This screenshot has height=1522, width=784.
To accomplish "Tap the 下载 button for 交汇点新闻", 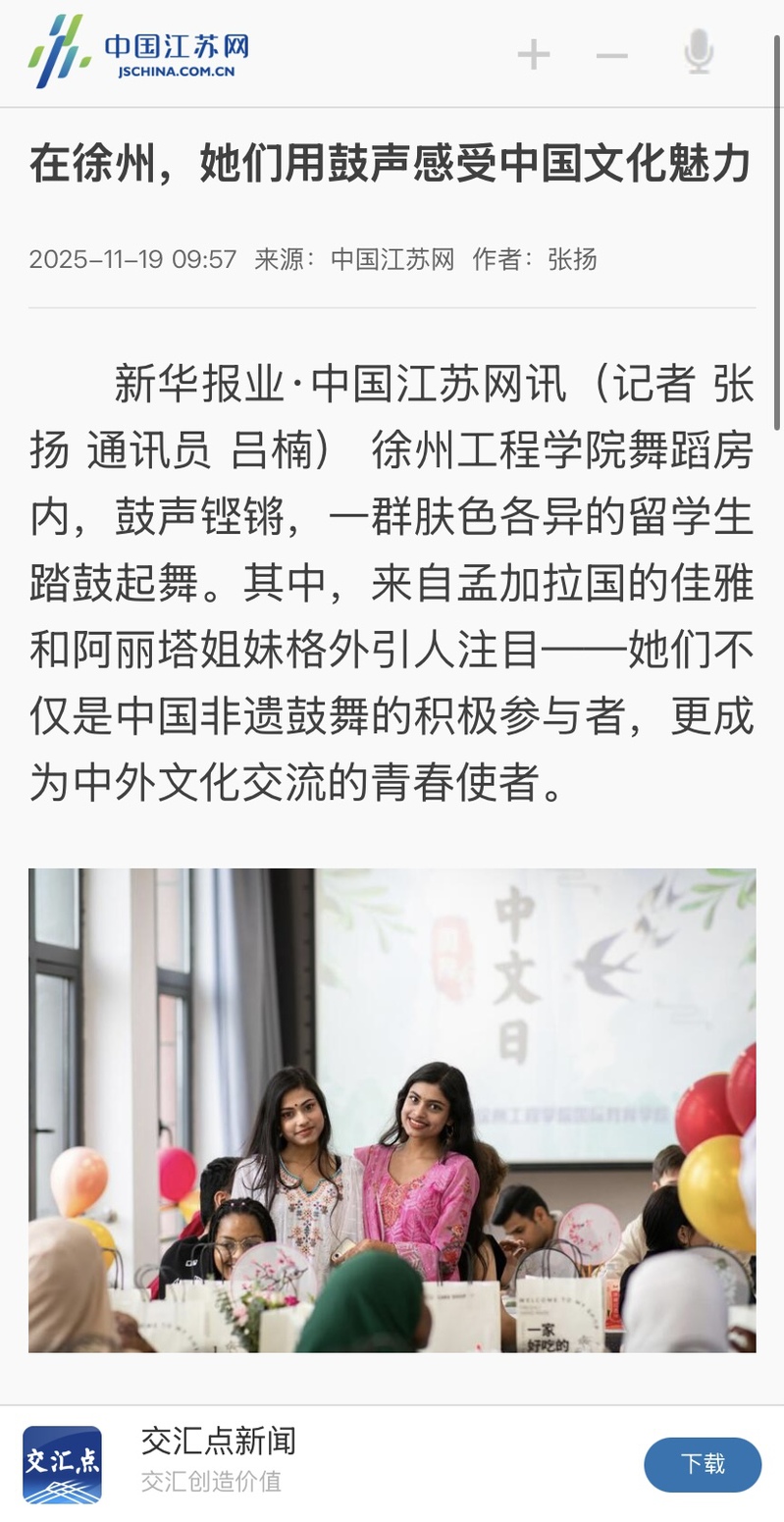I will tap(702, 1464).
